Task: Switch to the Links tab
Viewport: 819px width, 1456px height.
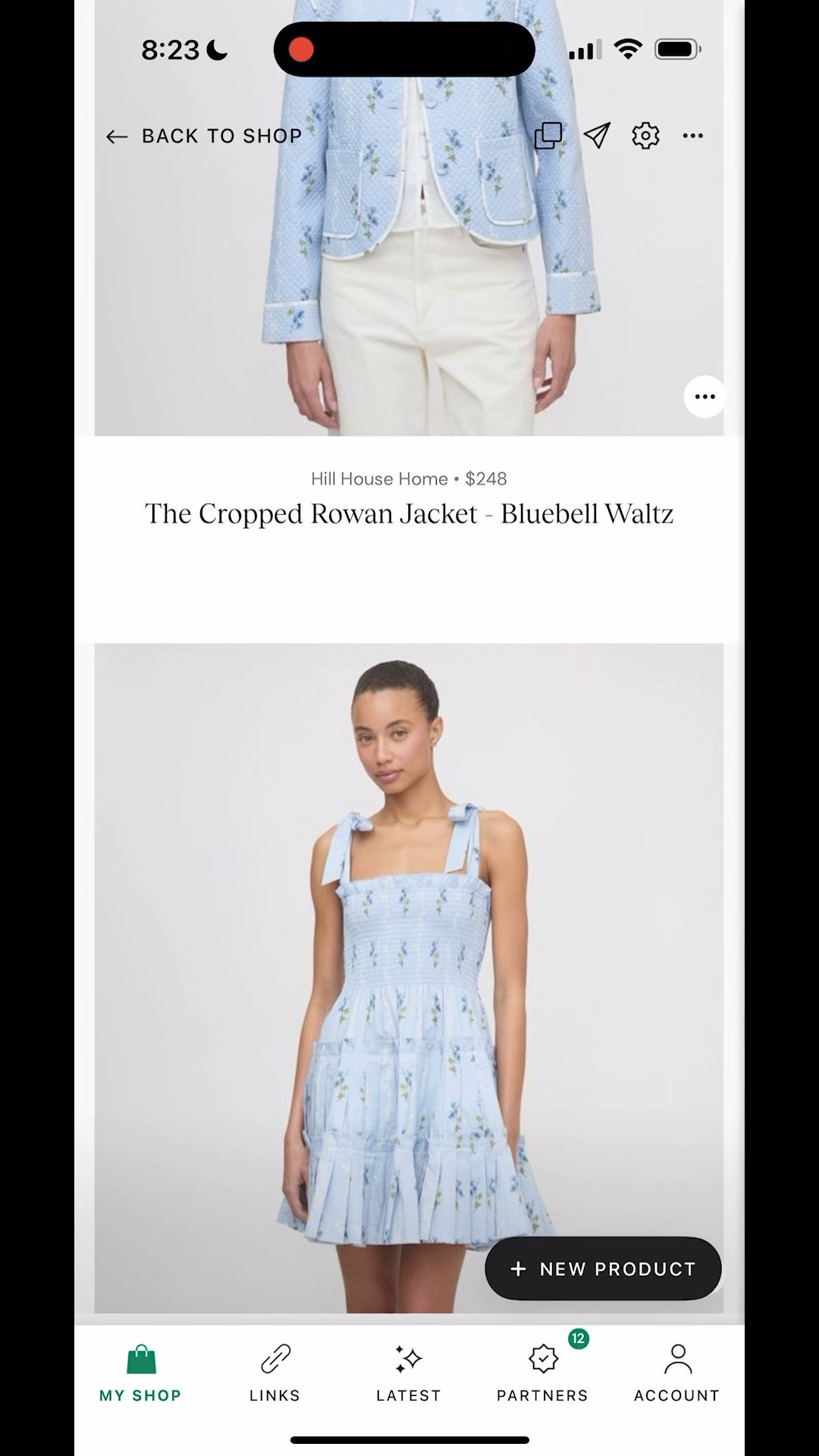Action: [x=275, y=1373]
